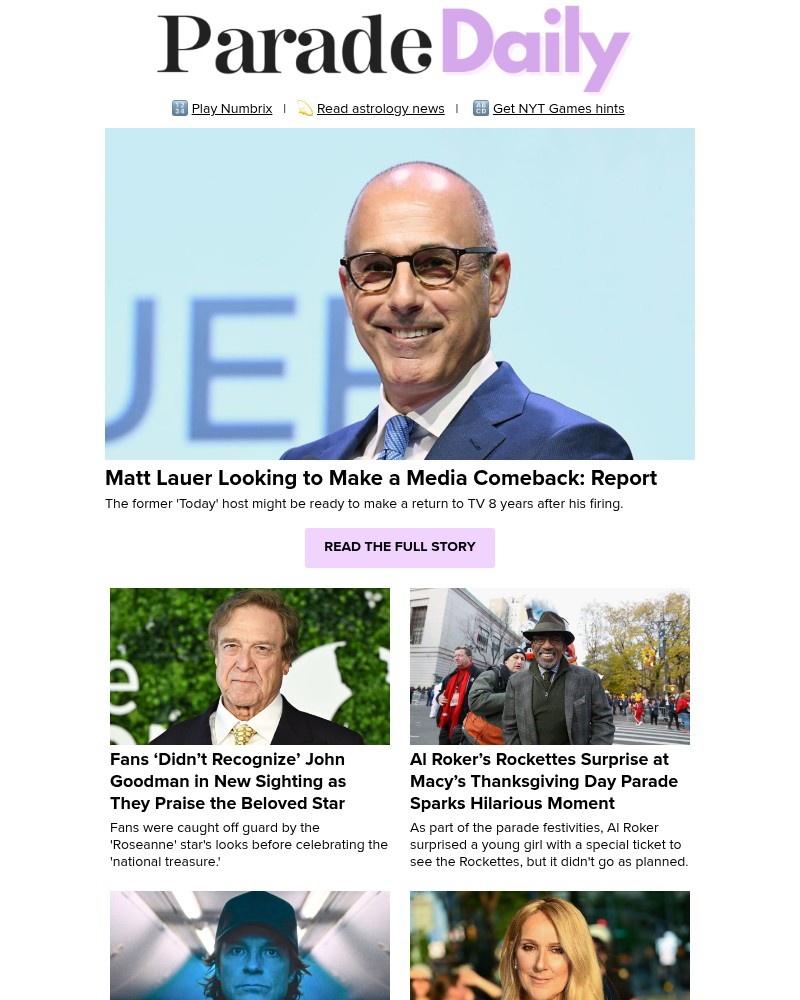Click the Matt Lauer hero photo
Viewport: 800px width, 1000px height.
(x=400, y=293)
